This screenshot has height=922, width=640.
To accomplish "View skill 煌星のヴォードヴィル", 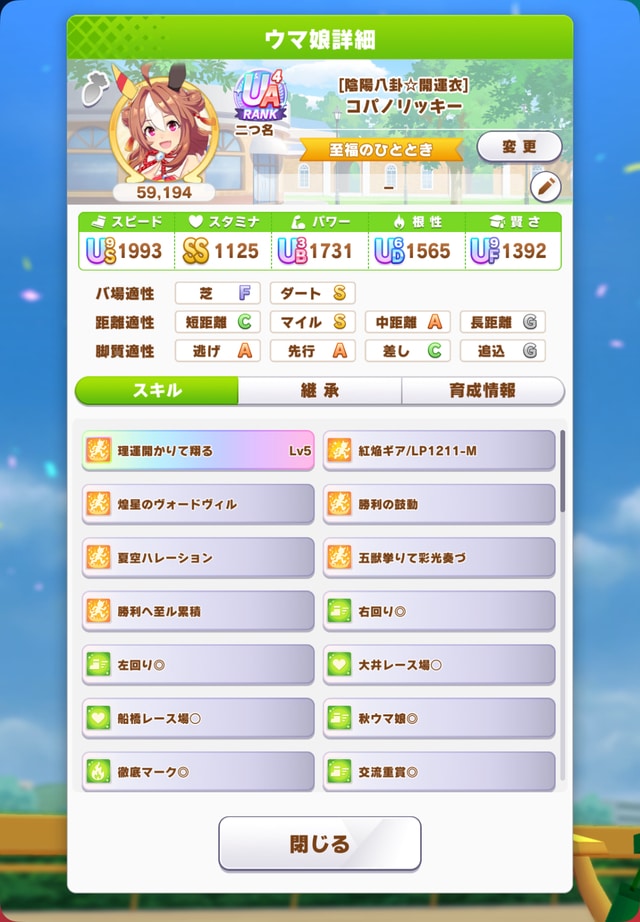I will pos(198,504).
